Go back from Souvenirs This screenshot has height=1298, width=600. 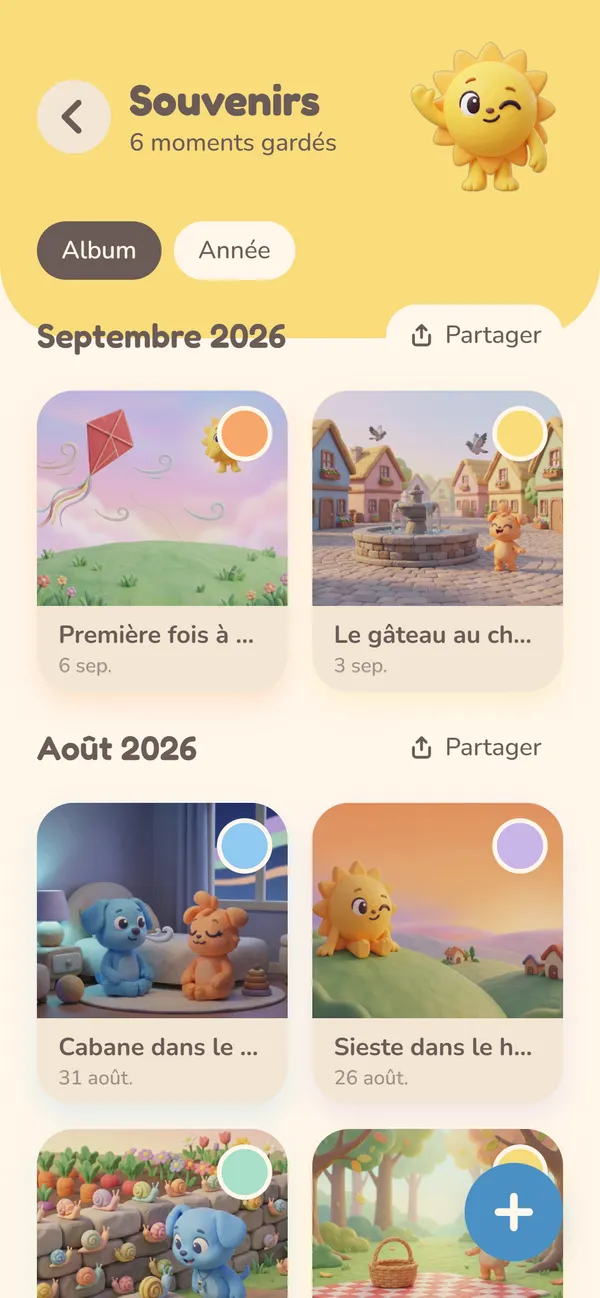pos(73,117)
